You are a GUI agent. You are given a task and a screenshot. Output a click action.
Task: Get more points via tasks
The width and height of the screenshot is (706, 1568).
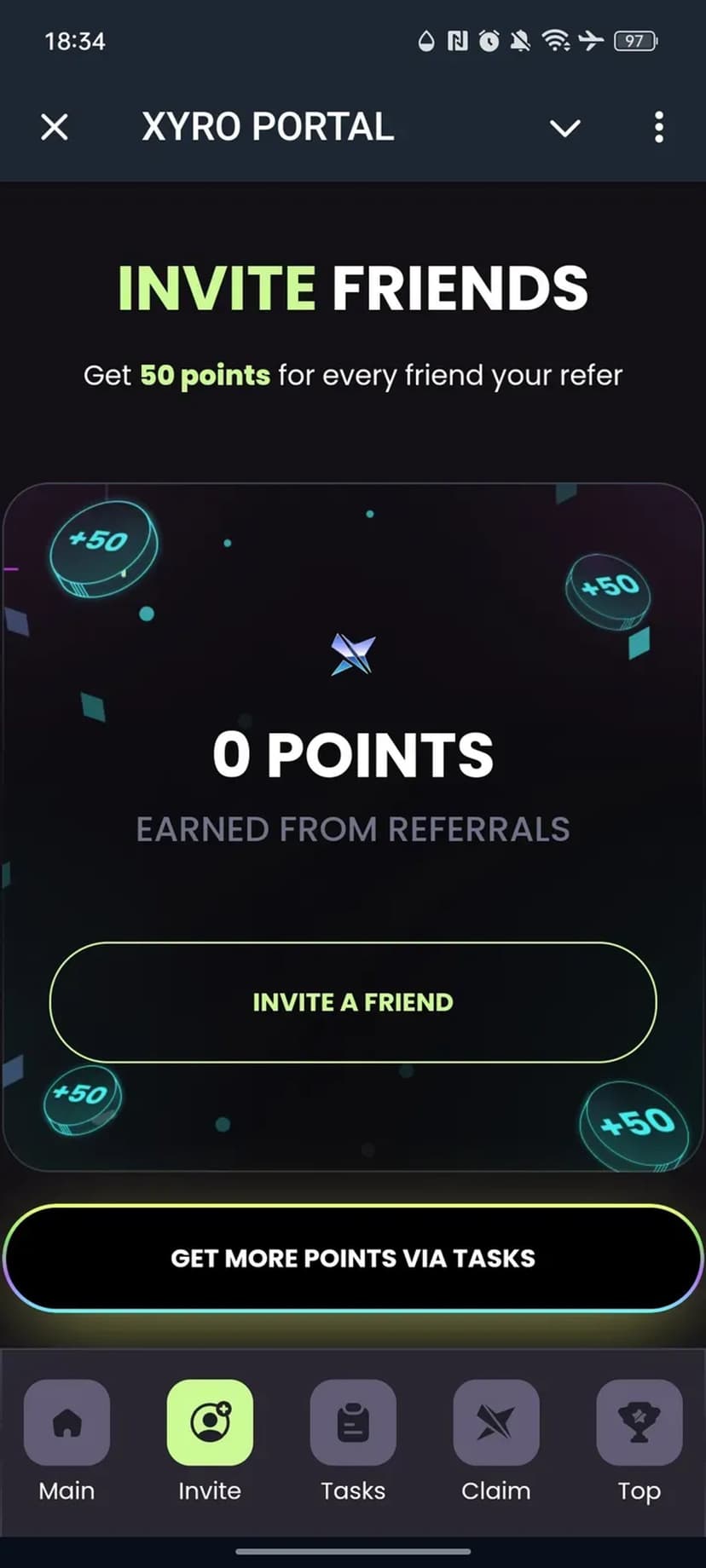[x=353, y=1259]
